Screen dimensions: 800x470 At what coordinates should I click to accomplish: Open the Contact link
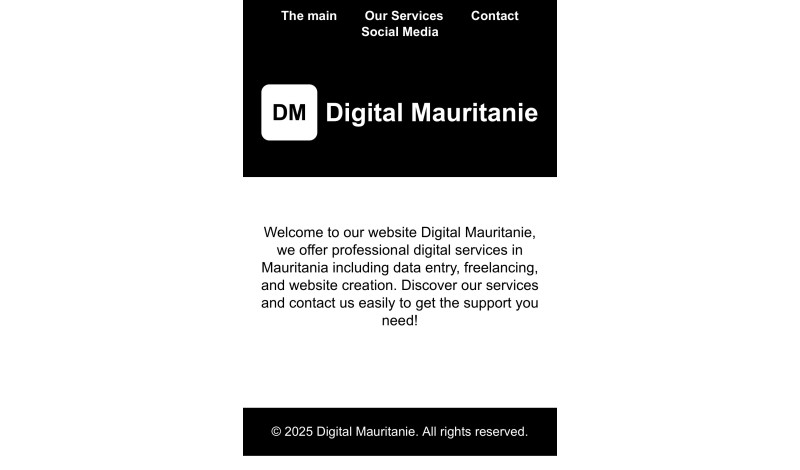pos(494,16)
